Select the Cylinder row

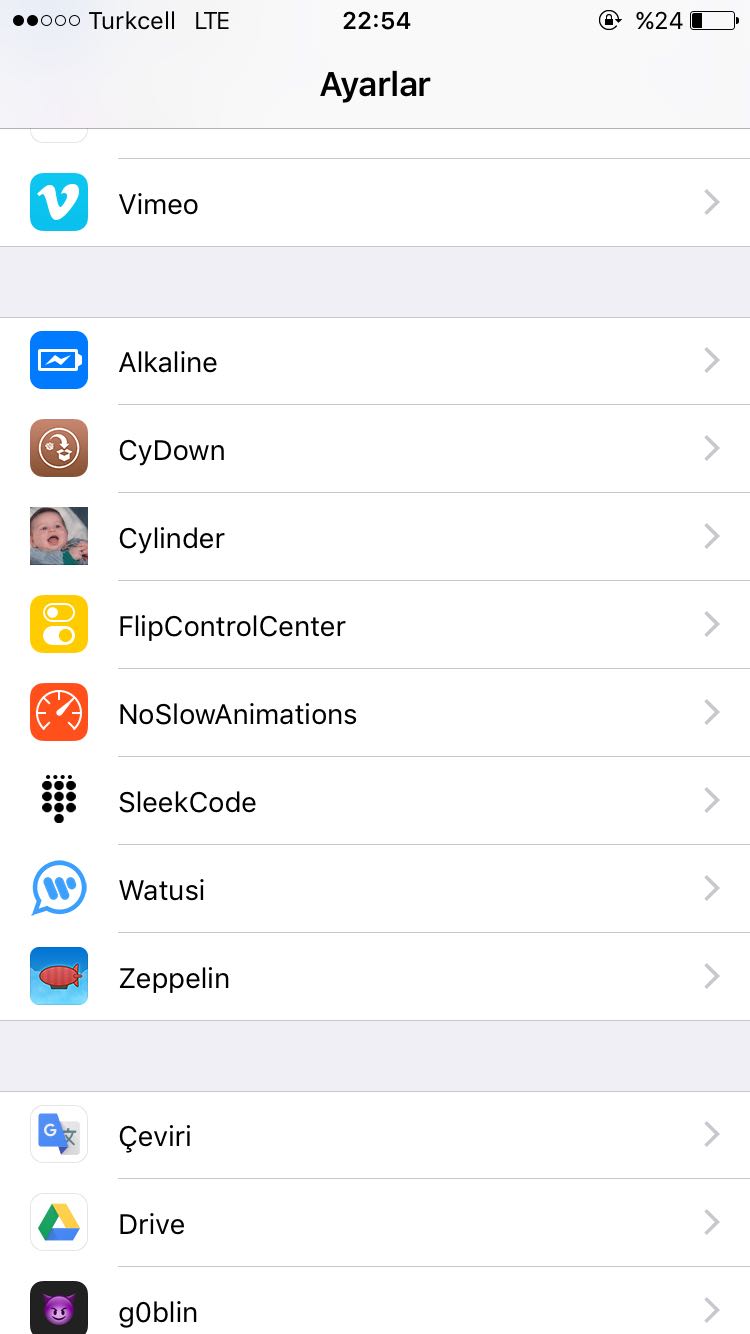(375, 537)
